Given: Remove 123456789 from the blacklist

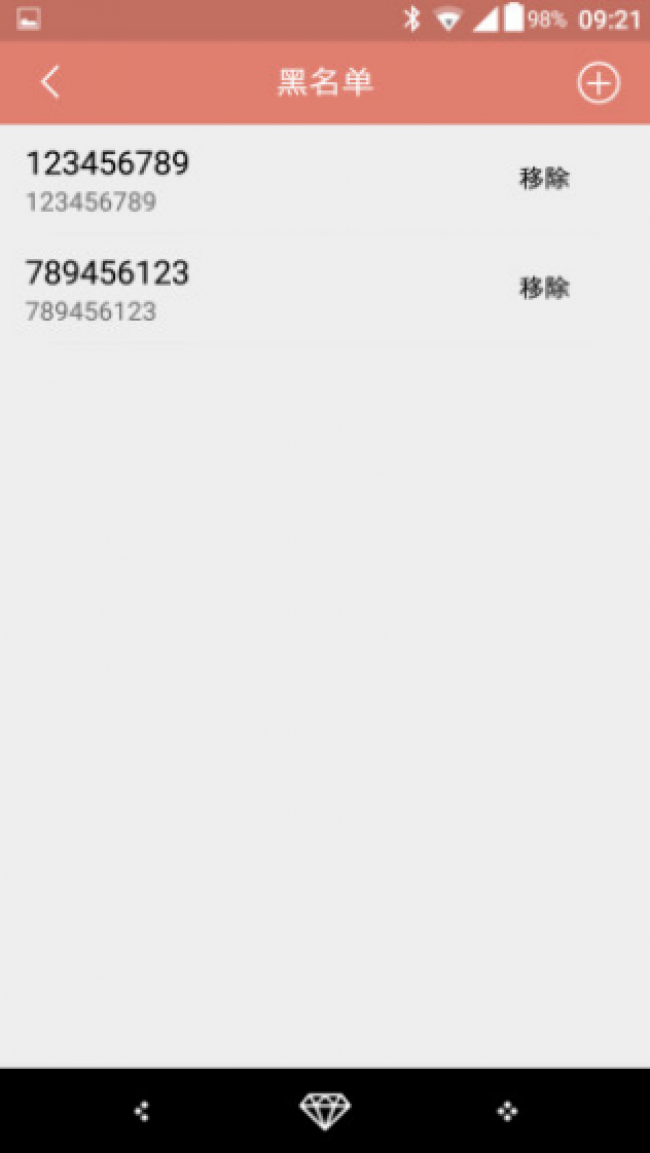Looking at the screenshot, I should coord(544,179).
